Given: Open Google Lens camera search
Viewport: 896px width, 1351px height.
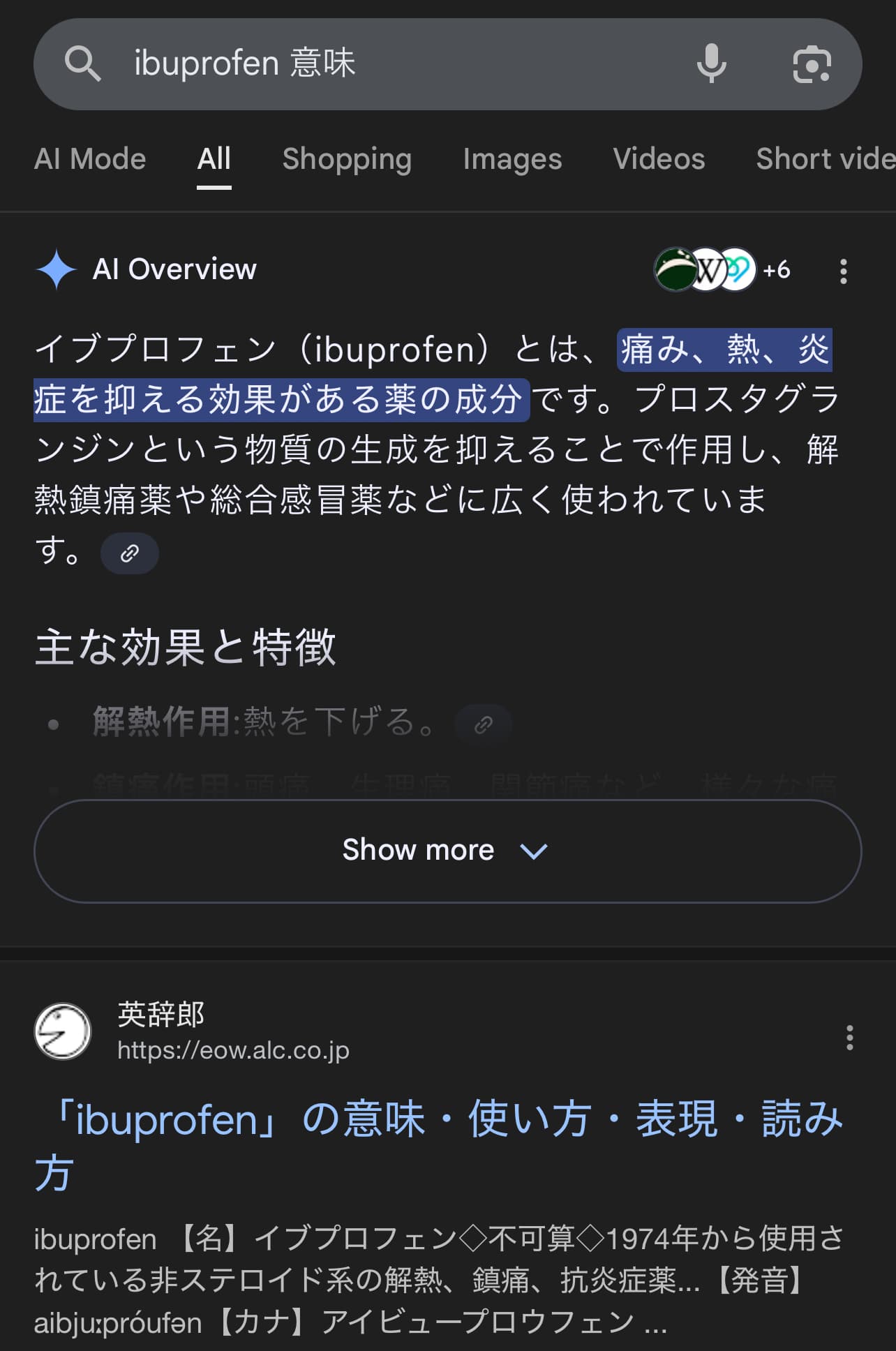Looking at the screenshot, I should [x=812, y=64].
